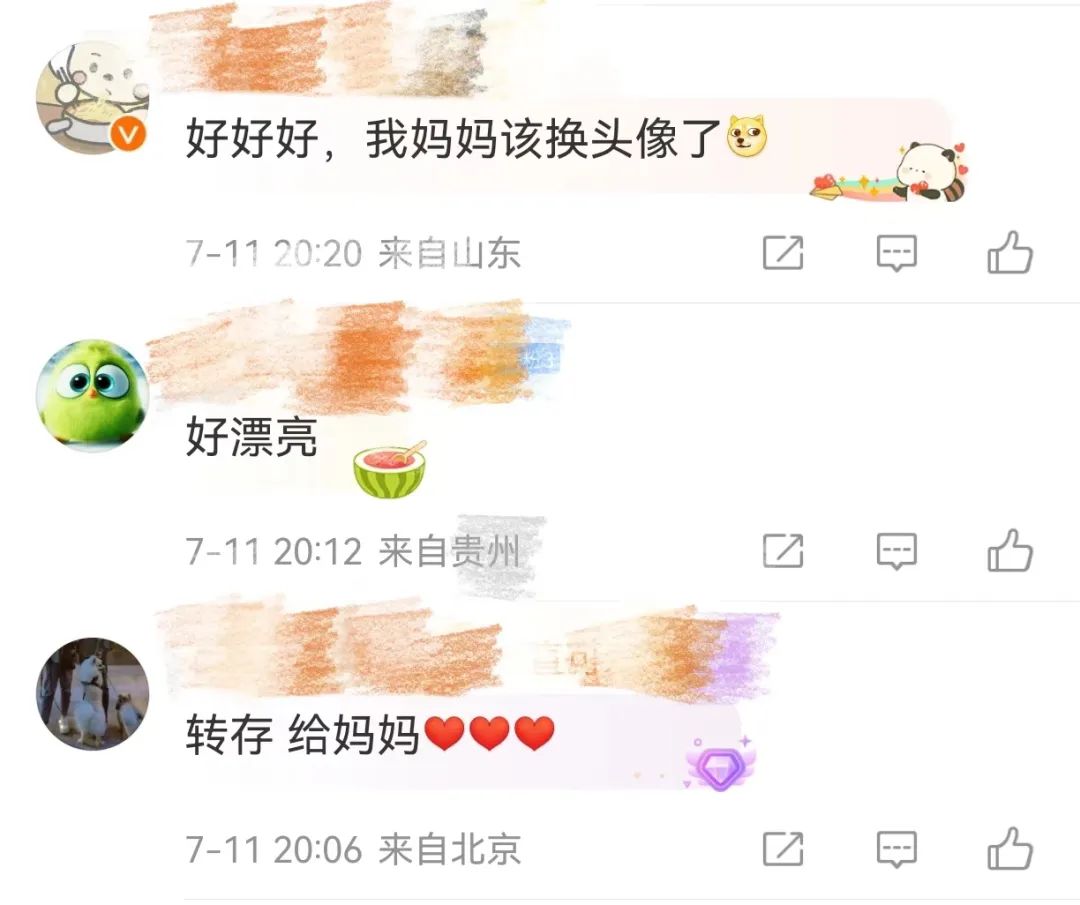Repost the '转存 给妈妈' comment from 北京

click(x=783, y=849)
